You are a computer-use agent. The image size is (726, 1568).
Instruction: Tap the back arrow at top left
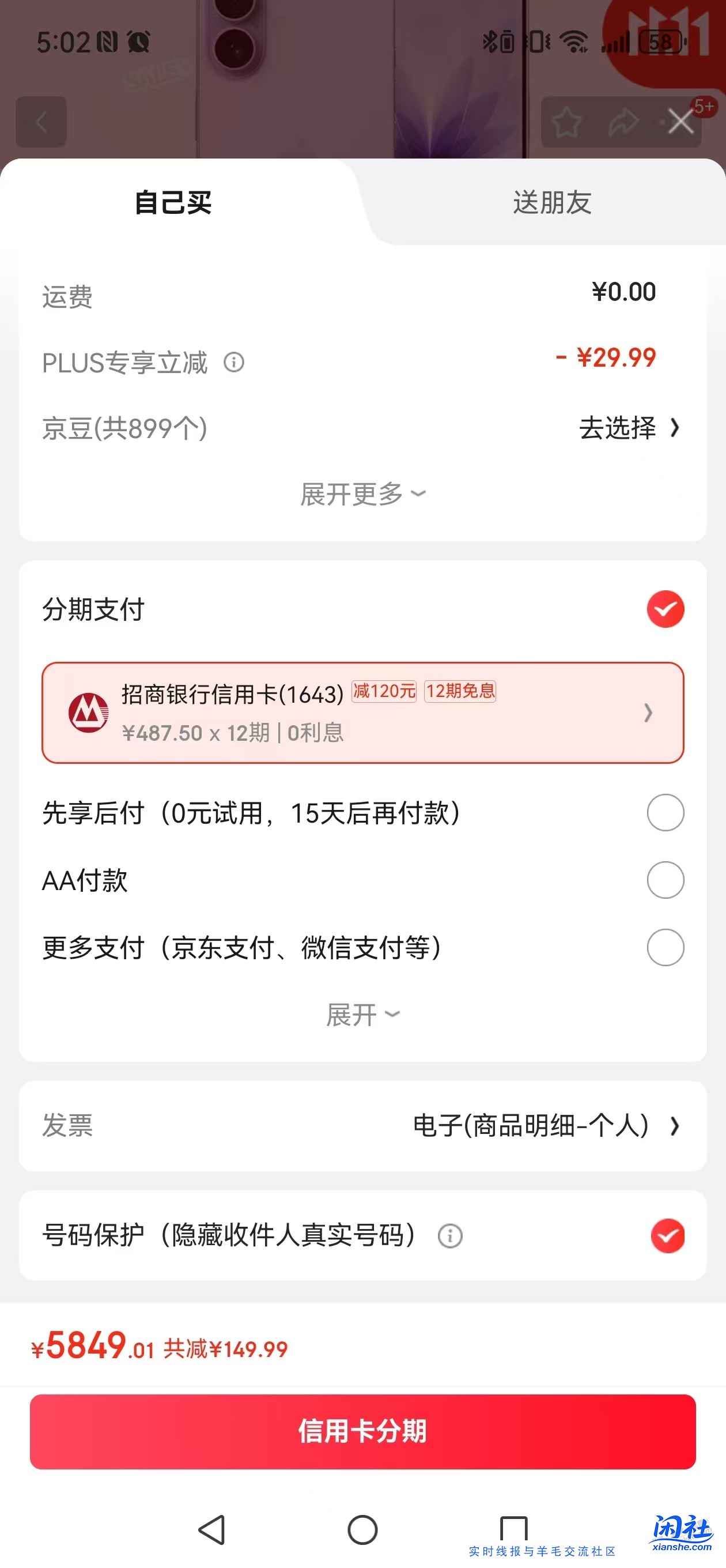click(x=40, y=121)
